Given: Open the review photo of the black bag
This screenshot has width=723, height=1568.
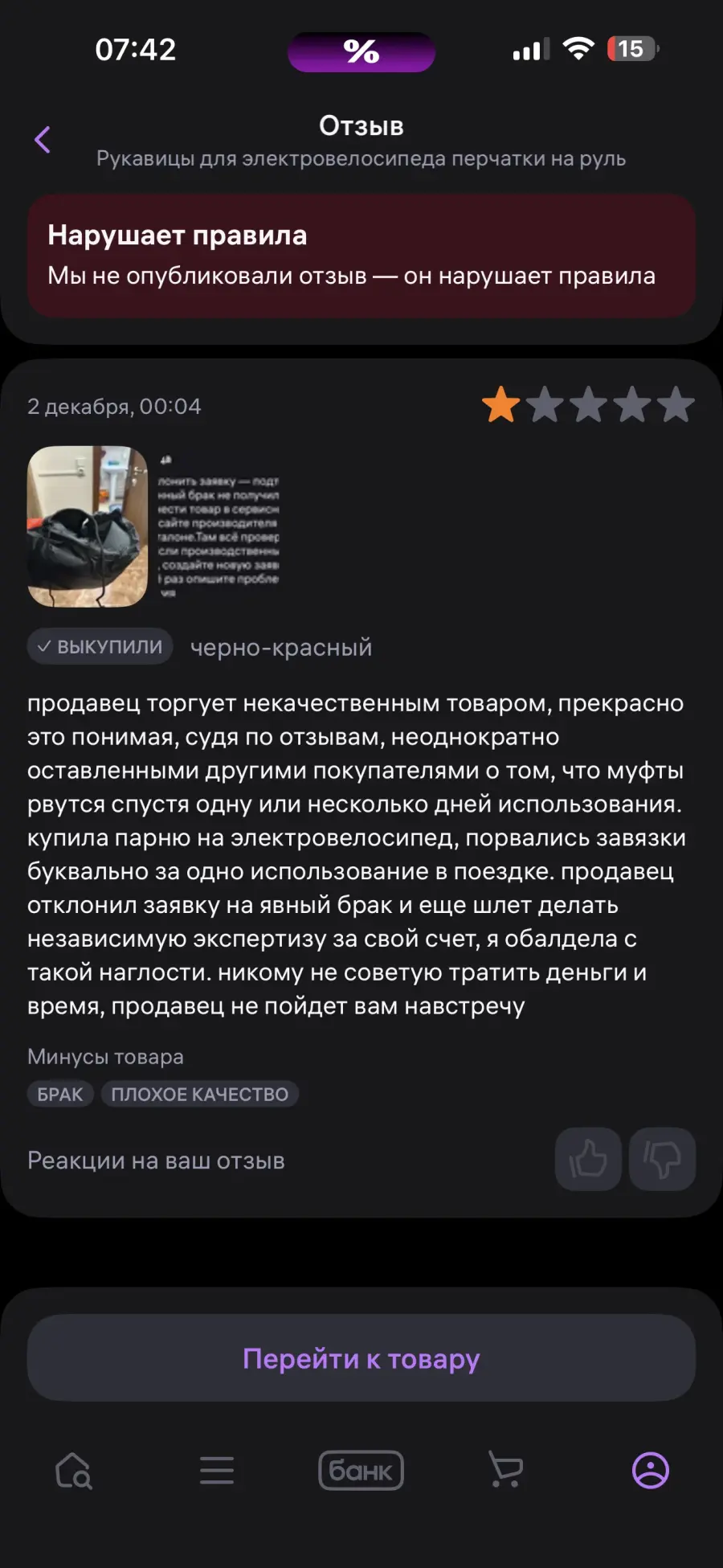Looking at the screenshot, I should pyautogui.click(x=88, y=526).
